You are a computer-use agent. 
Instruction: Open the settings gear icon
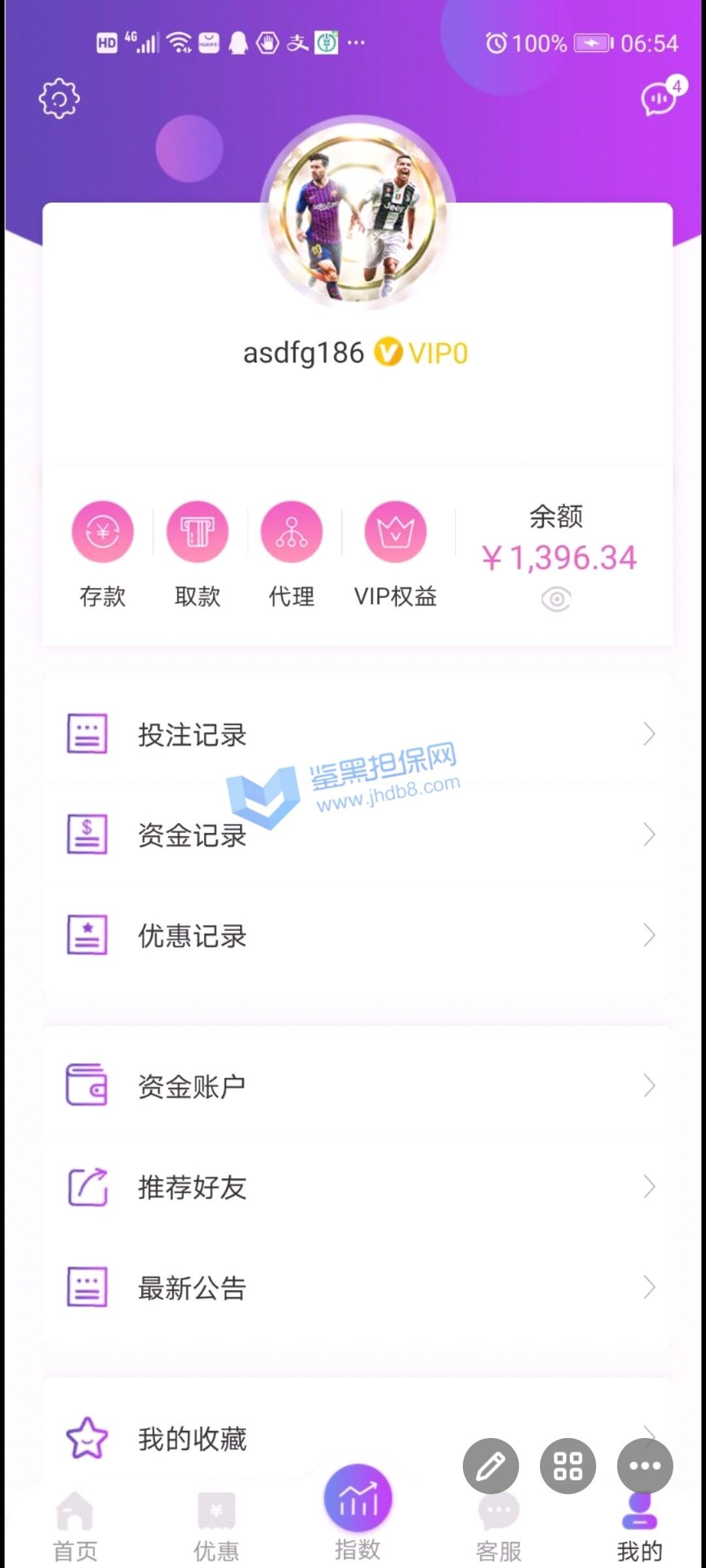click(x=59, y=99)
